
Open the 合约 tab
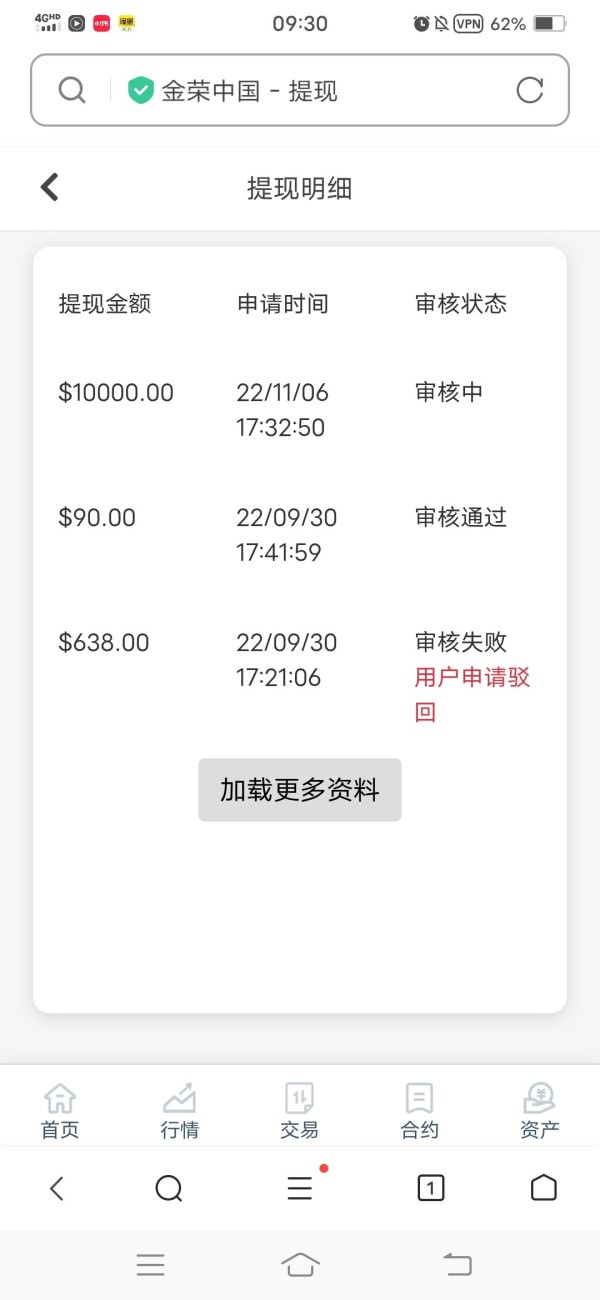[420, 1111]
